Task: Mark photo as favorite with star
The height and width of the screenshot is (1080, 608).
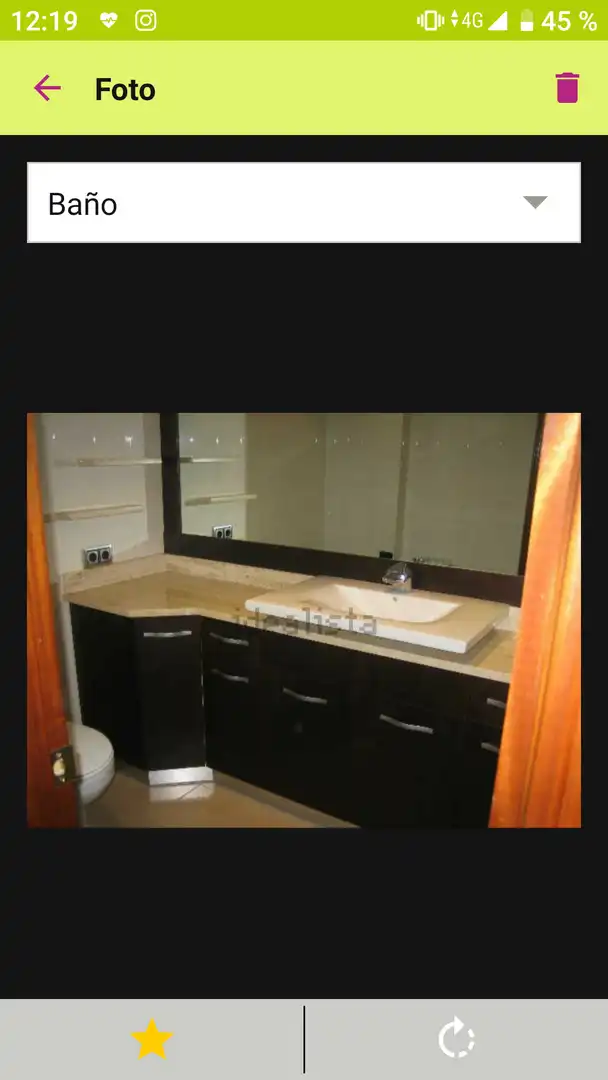Action: (151, 1039)
